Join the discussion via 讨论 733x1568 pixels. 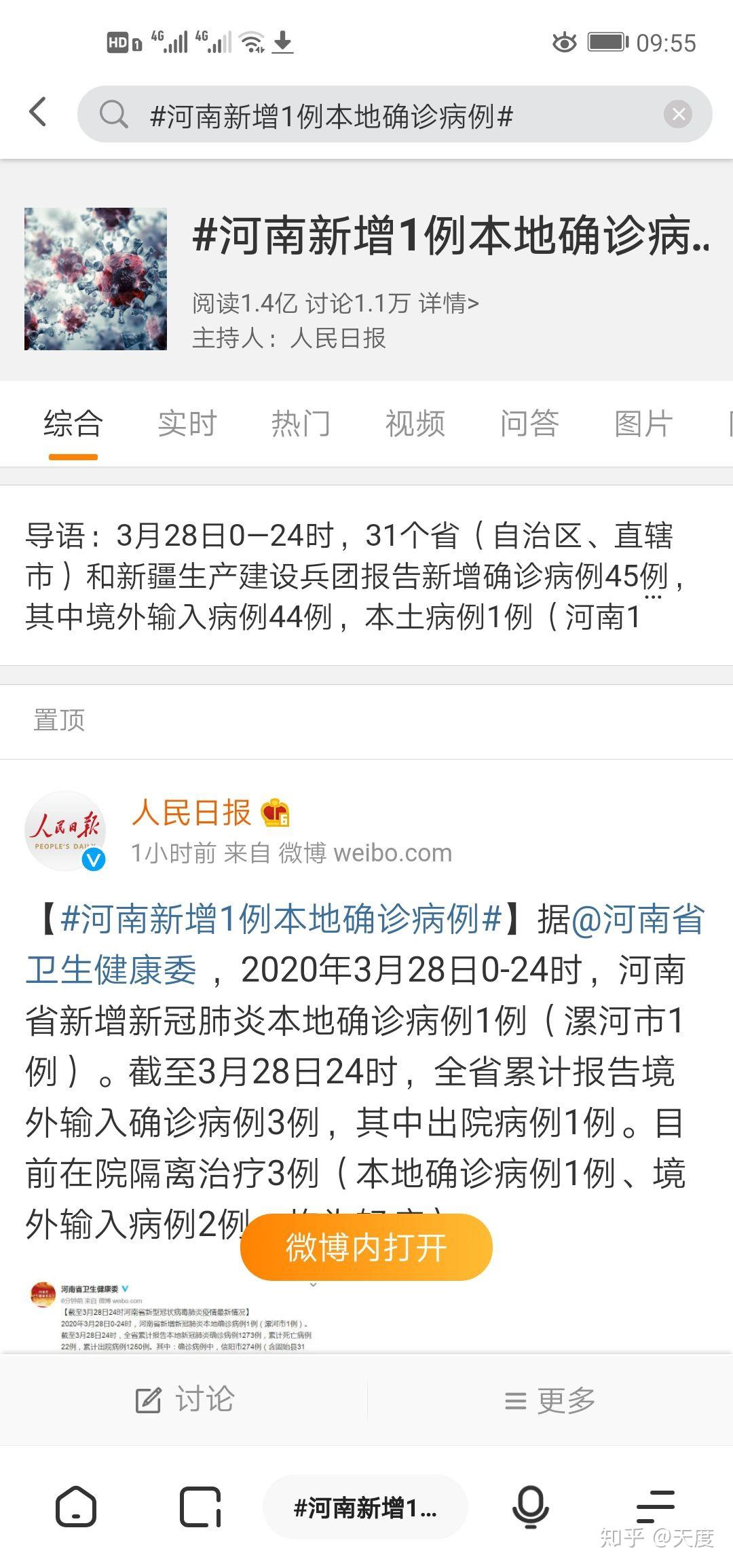tap(185, 1399)
